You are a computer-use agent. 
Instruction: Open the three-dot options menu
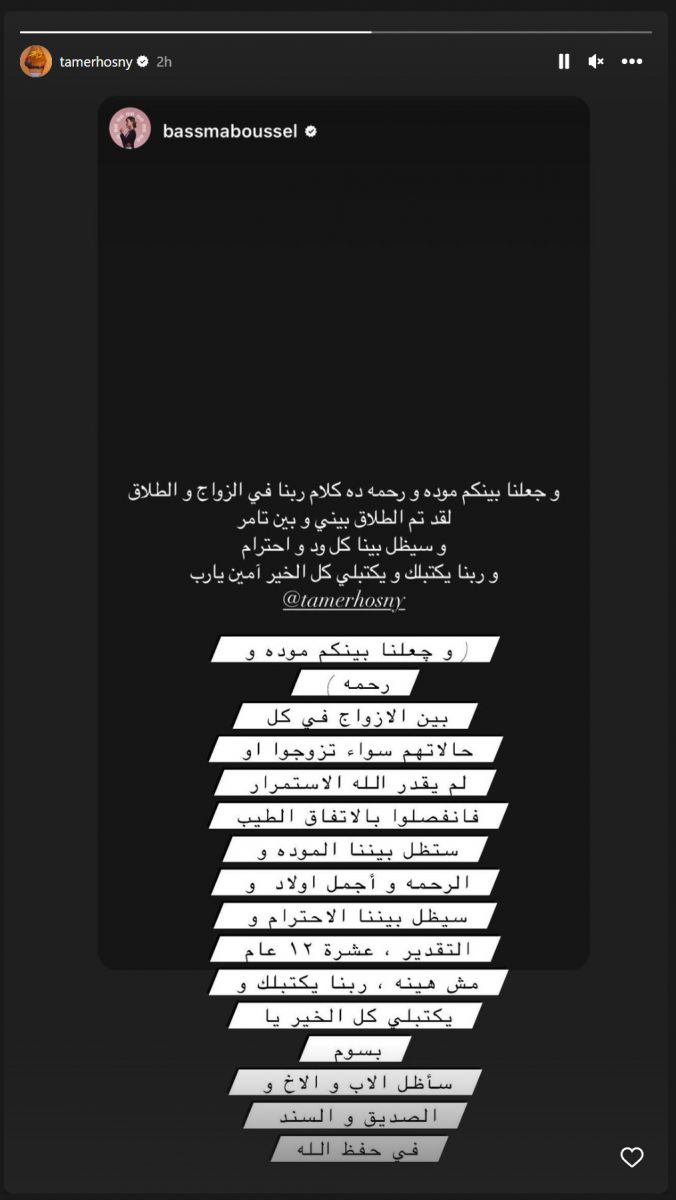(x=632, y=61)
